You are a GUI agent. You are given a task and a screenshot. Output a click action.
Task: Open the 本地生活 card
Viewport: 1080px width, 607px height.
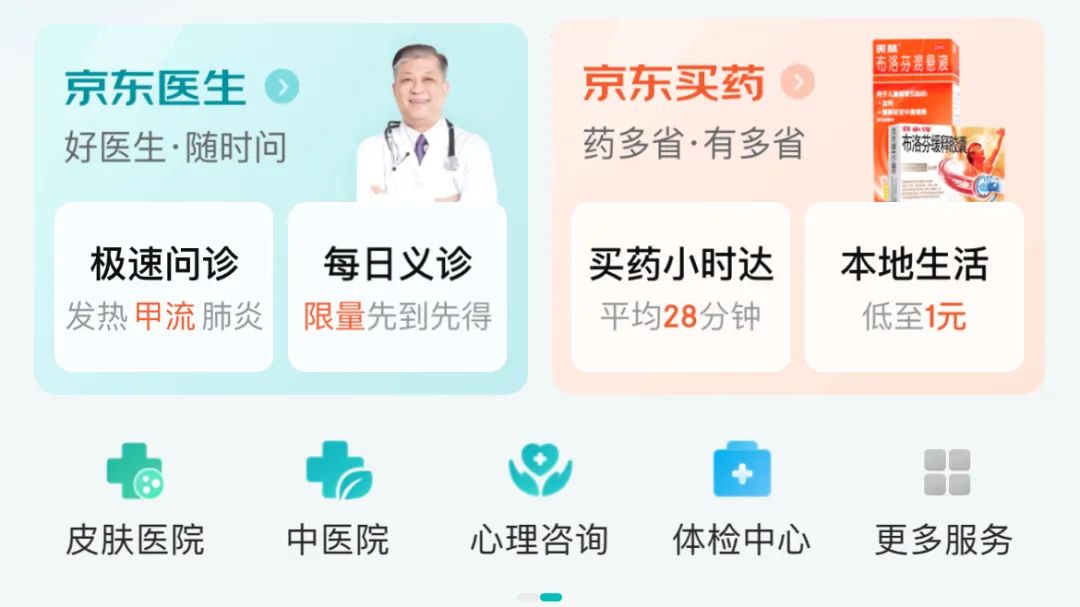click(x=914, y=287)
